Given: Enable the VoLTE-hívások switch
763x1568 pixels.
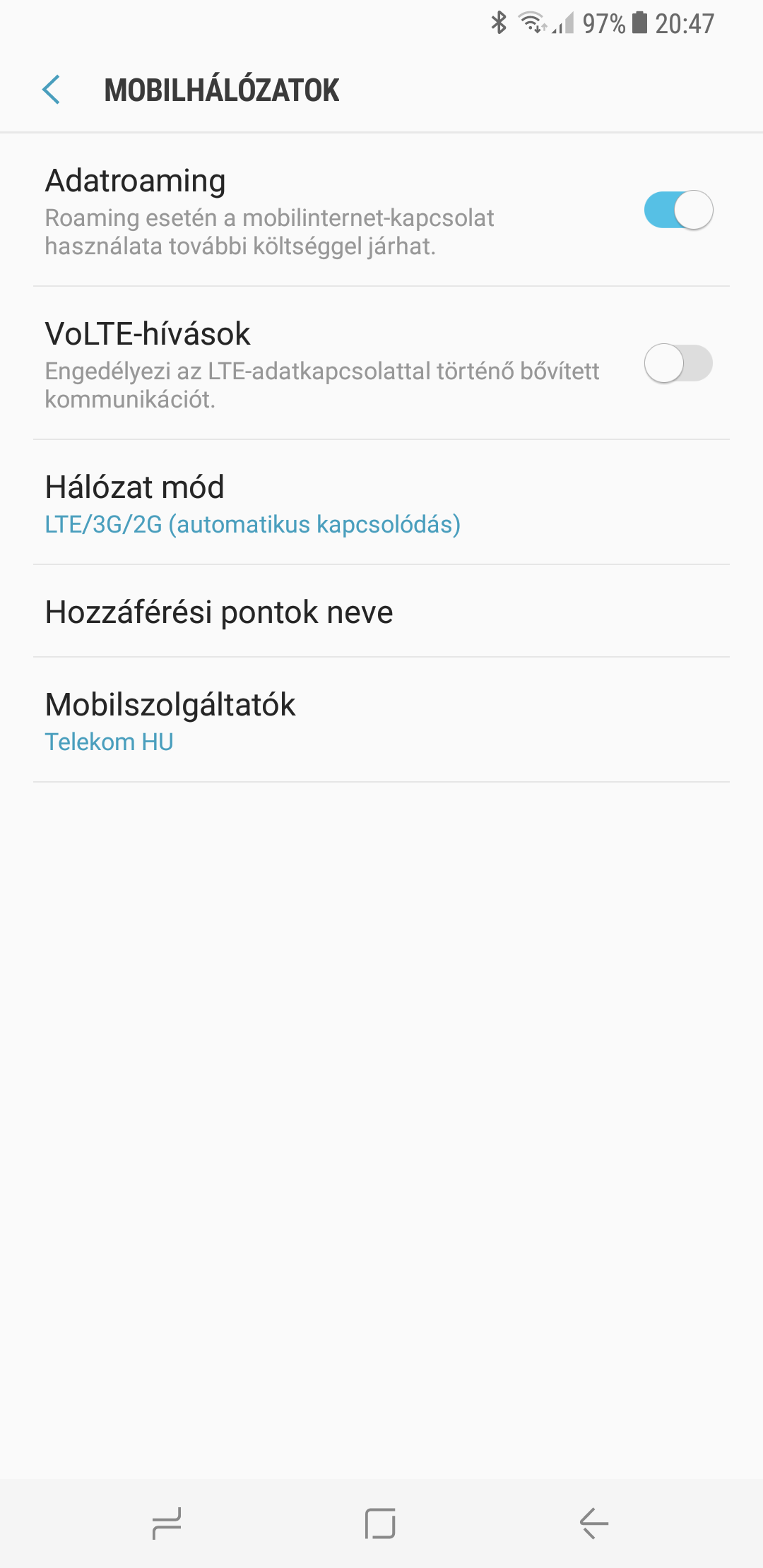Looking at the screenshot, I should pos(678,363).
